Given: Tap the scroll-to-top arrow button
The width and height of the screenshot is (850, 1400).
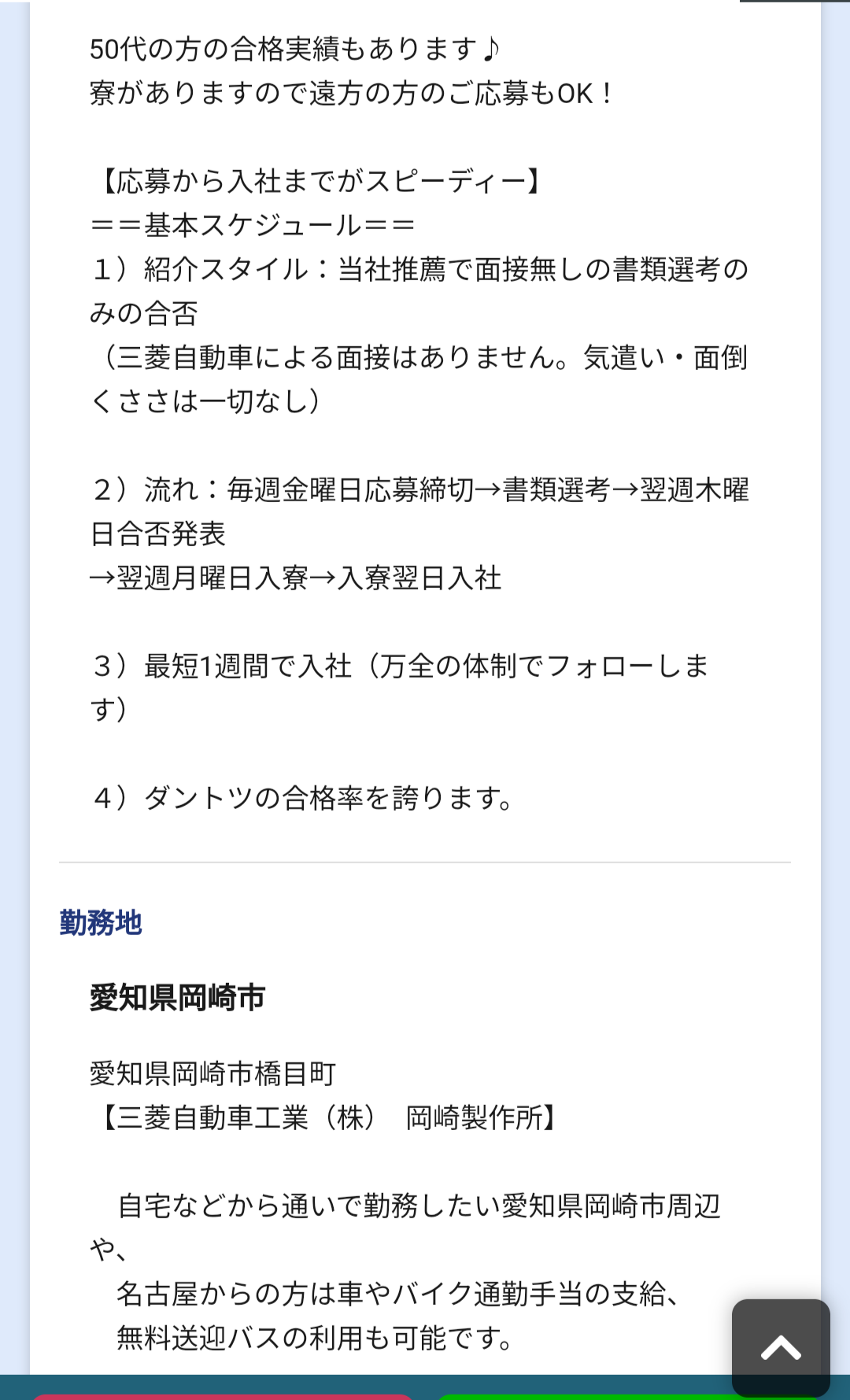Looking at the screenshot, I should [781, 1348].
